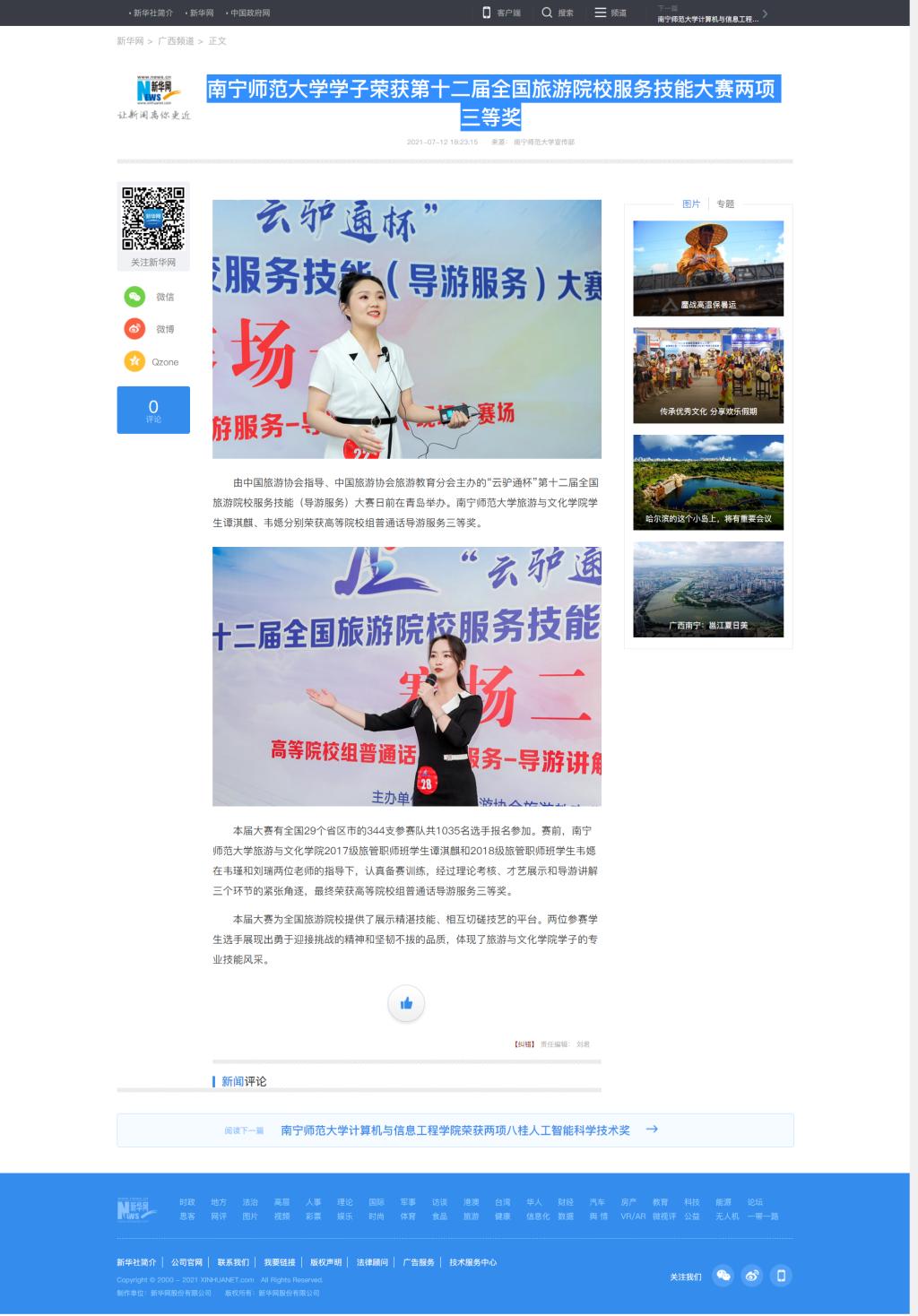Screen dimensions: 918x1316
Task: Open the footer WeChat follow icon
Action: [x=723, y=1276]
